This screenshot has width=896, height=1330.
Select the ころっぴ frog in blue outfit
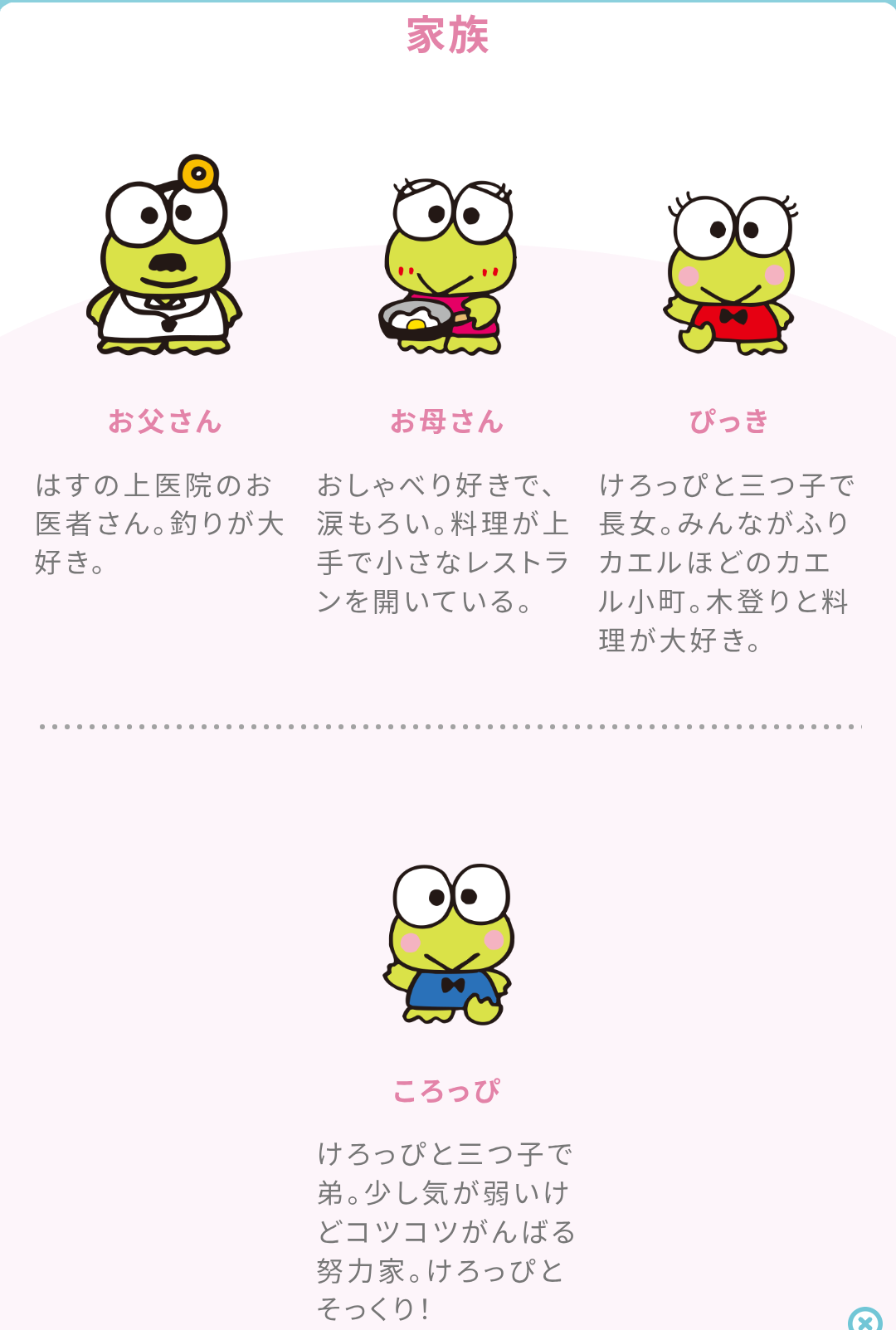(x=448, y=946)
